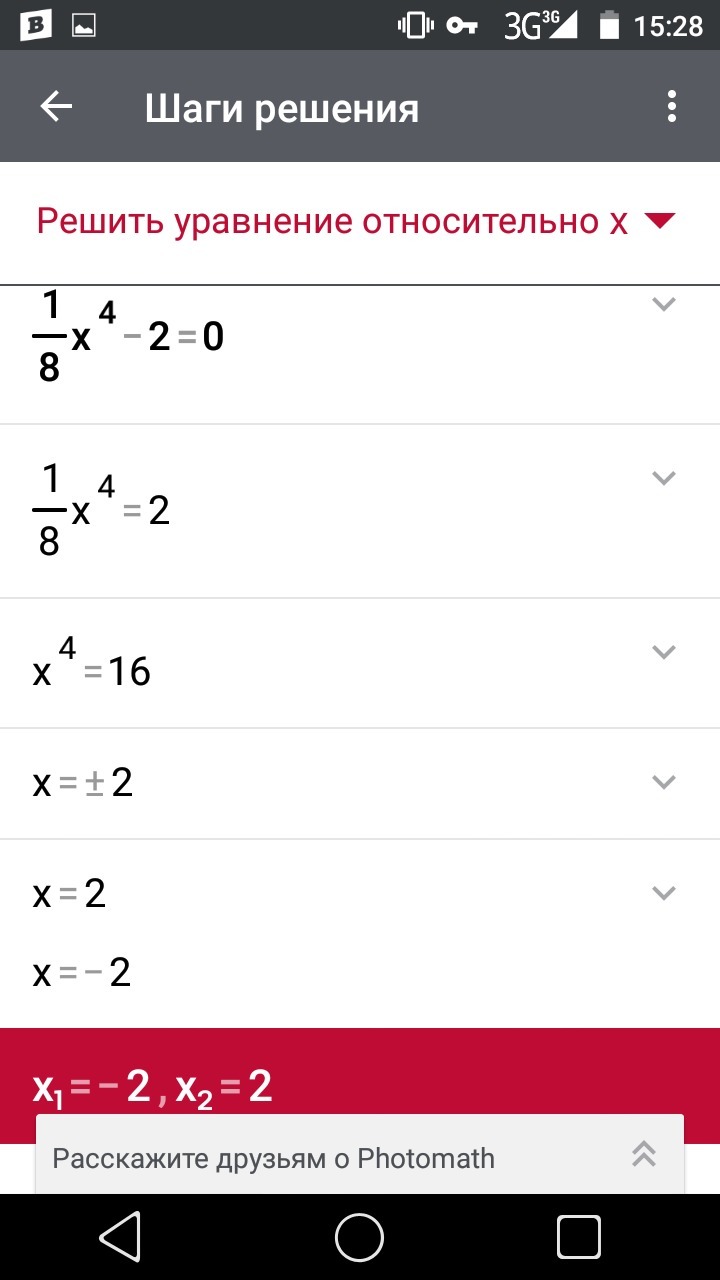
Task: Tap the system home button
Action: pyautogui.click(x=359, y=1237)
